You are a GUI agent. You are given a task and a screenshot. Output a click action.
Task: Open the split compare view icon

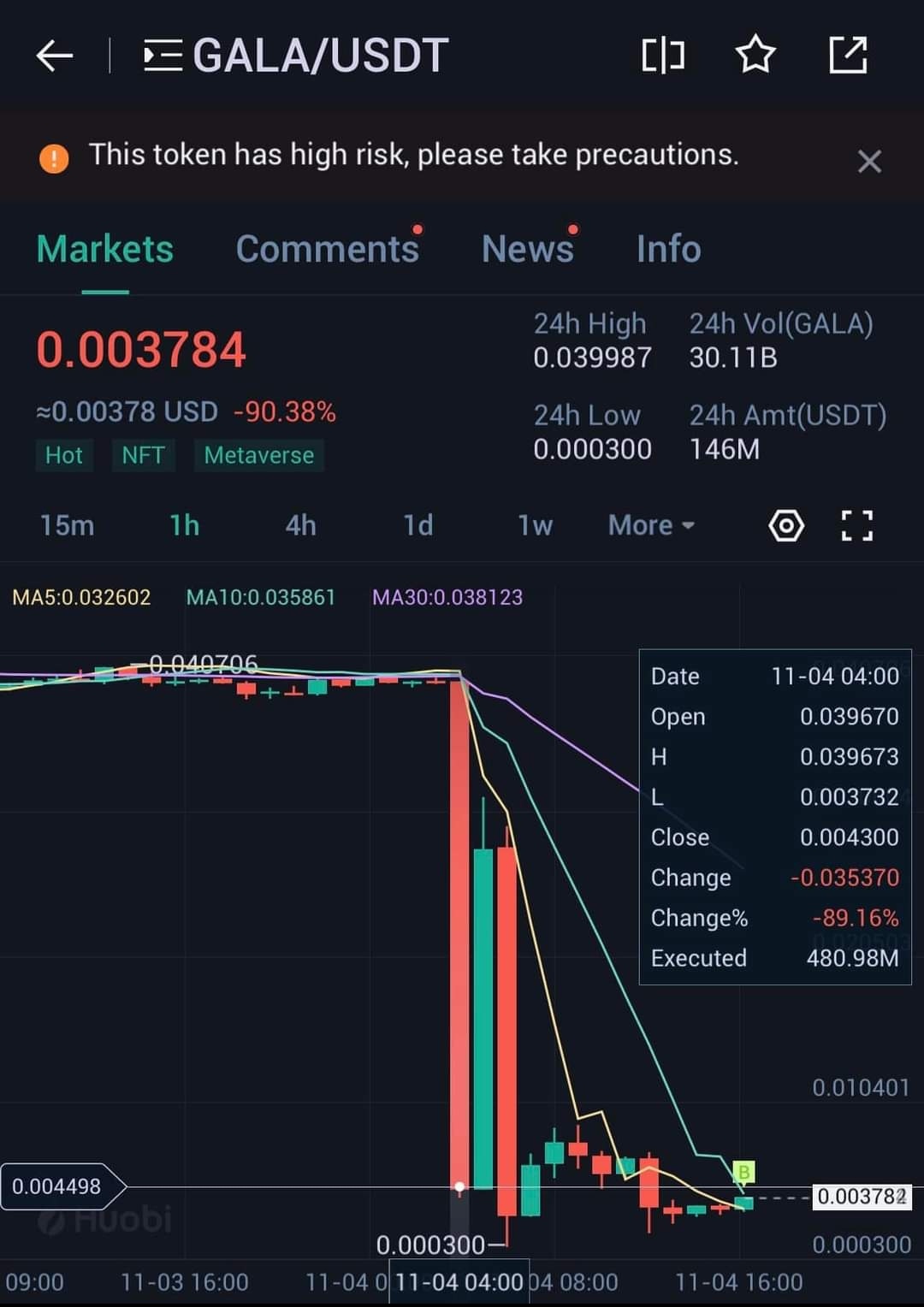click(x=663, y=56)
